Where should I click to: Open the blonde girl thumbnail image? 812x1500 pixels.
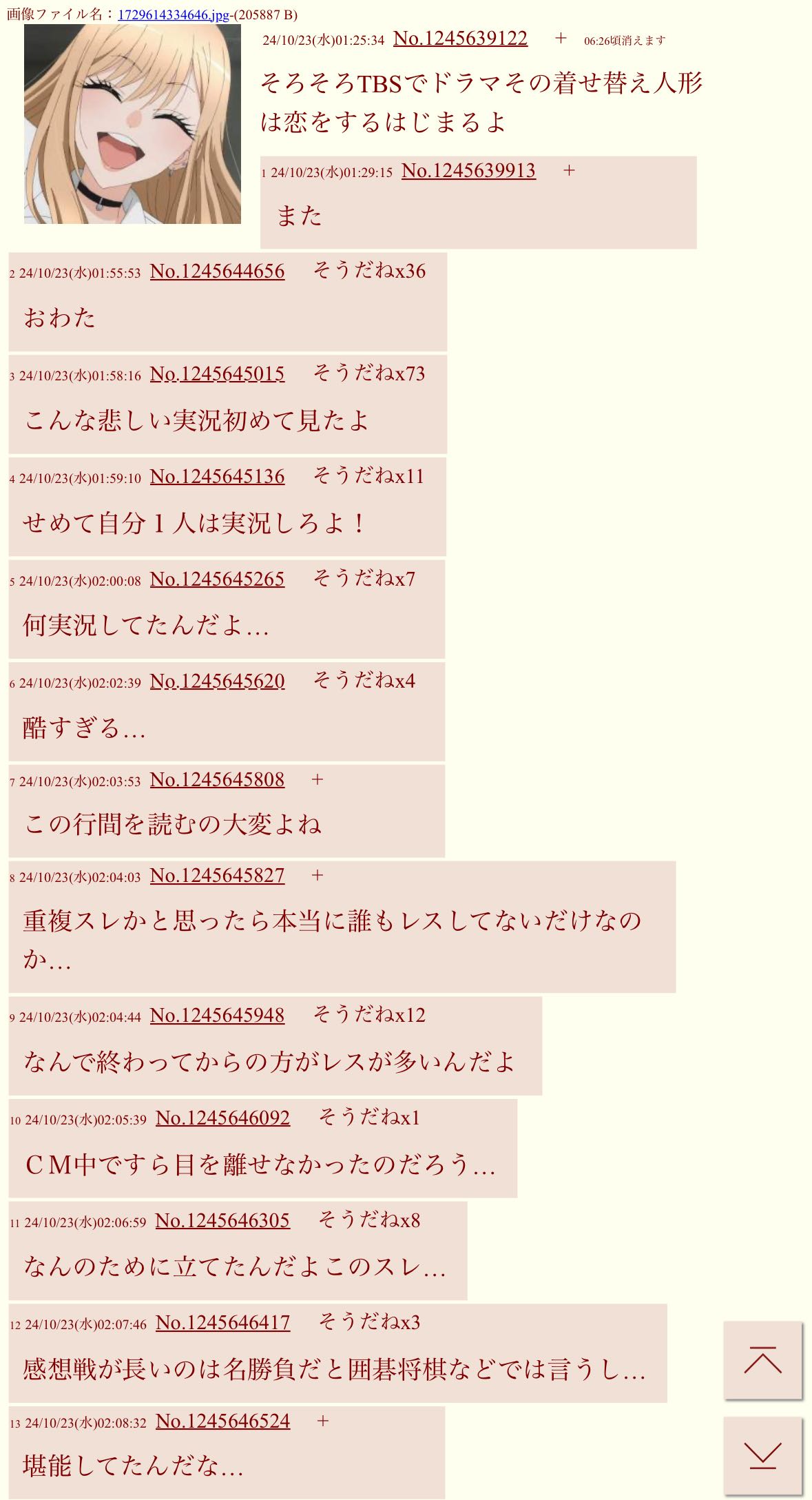[132, 124]
